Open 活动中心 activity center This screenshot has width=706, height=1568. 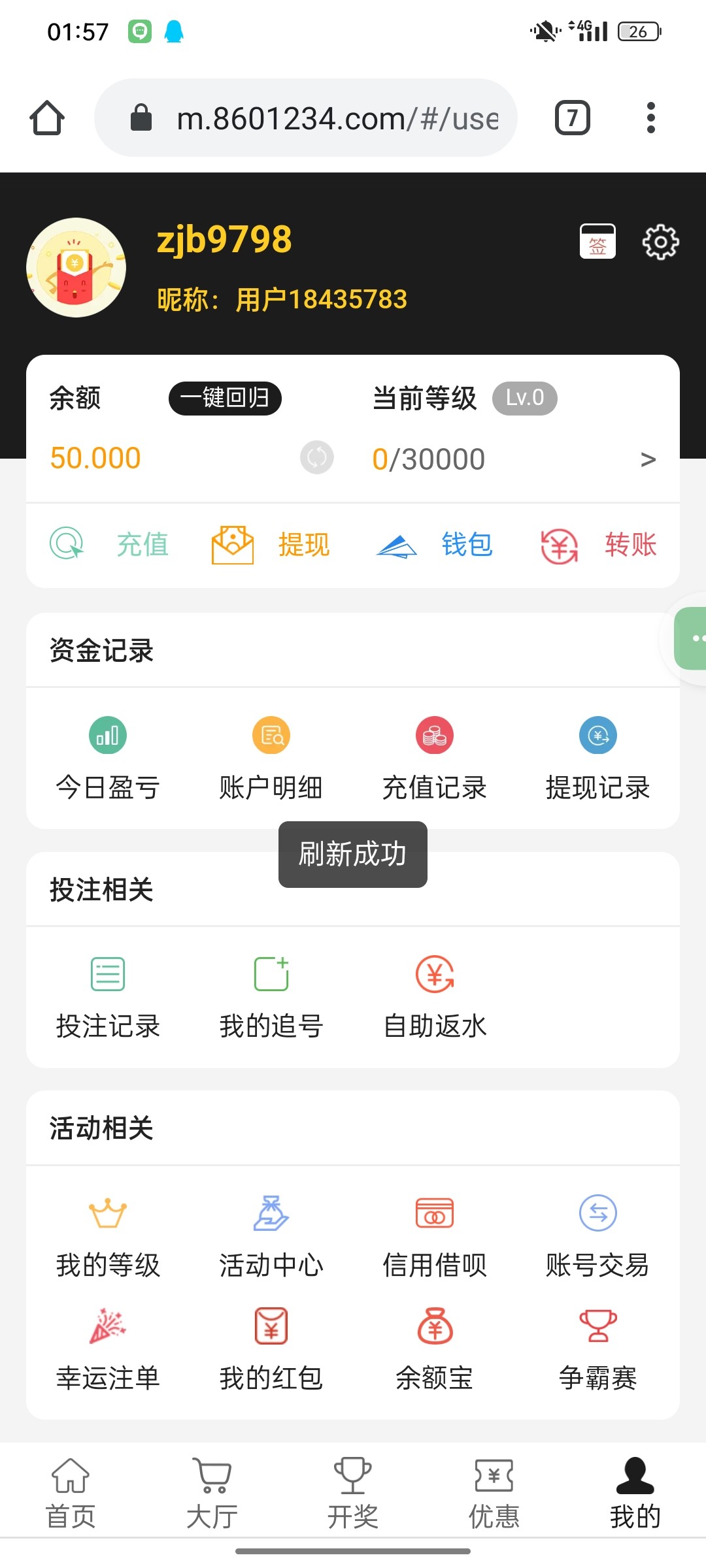pos(271,1235)
